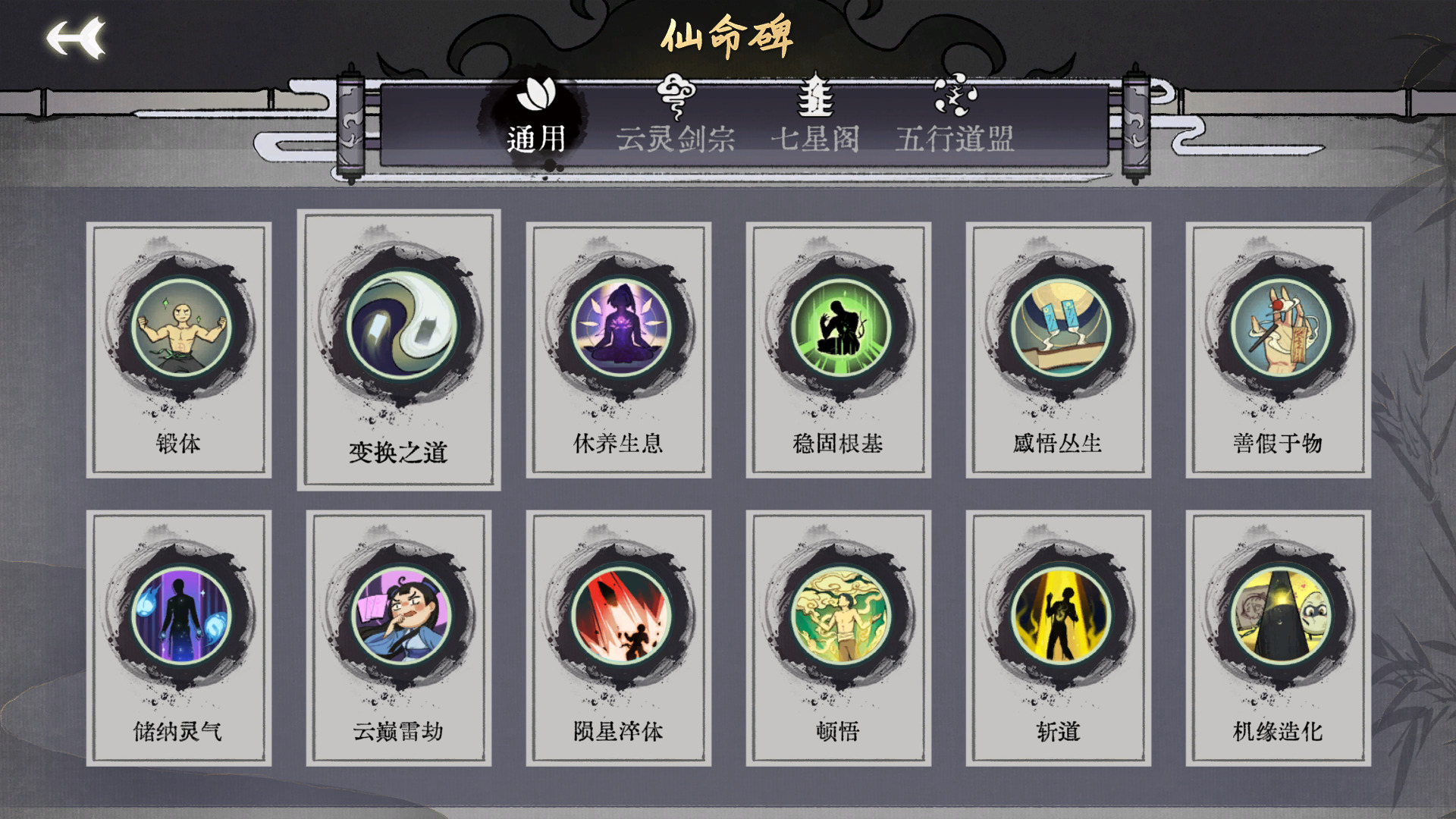Tap the 斩道 card
Image resolution: width=1456 pixels, height=819 pixels.
tap(1059, 638)
